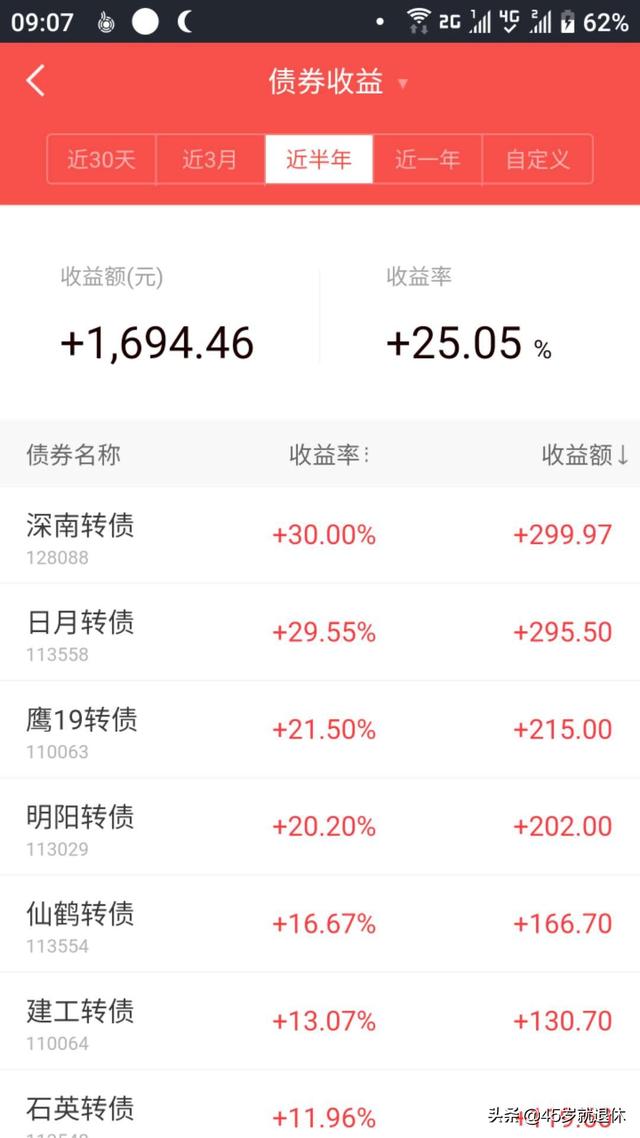Sort the list by 收益额
640x1138 pixels.
[x=585, y=455]
